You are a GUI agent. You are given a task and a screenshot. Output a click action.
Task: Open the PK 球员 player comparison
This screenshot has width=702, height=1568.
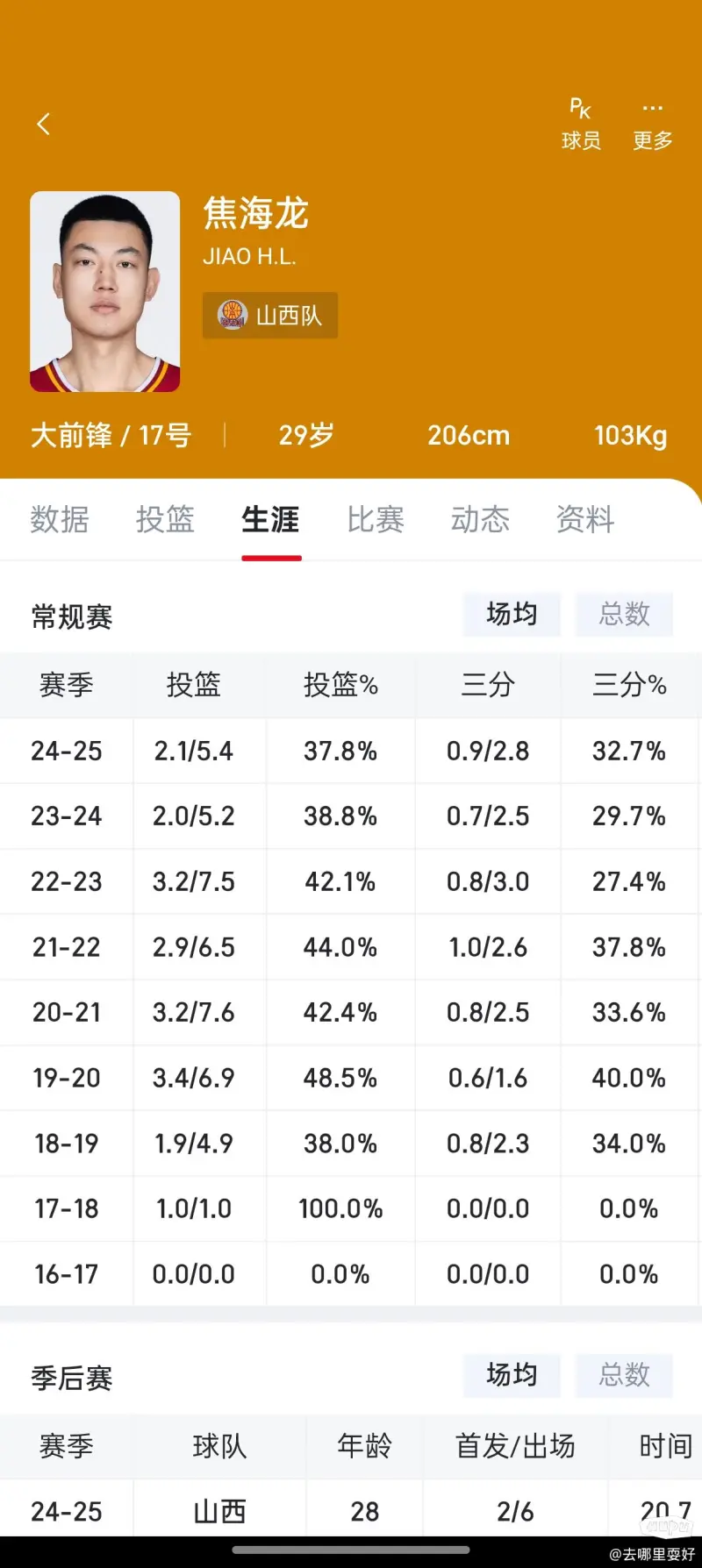(581, 124)
